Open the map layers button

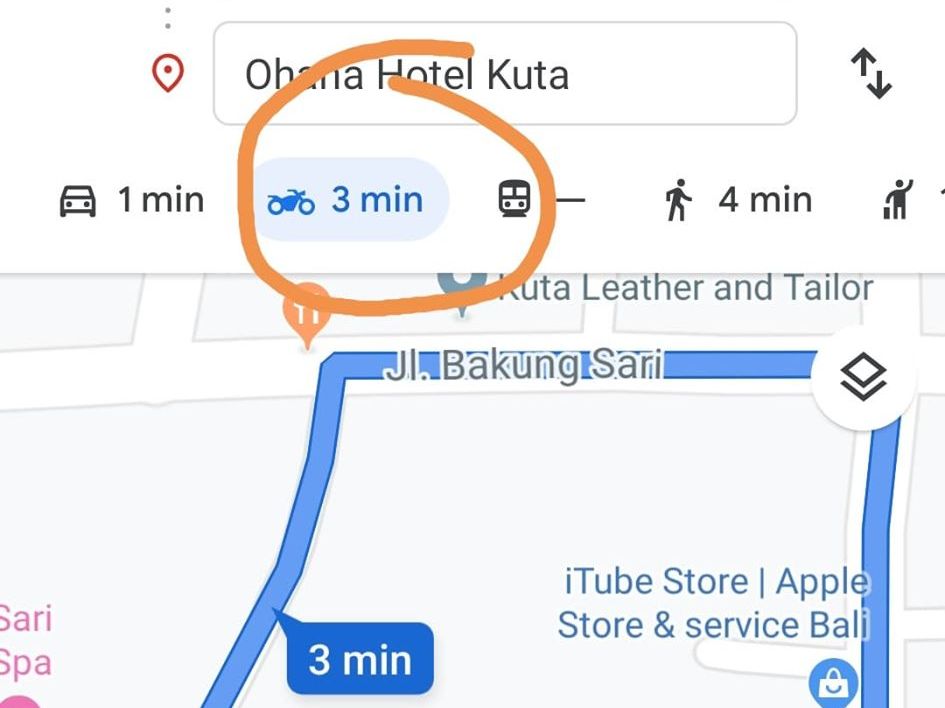[x=863, y=378]
